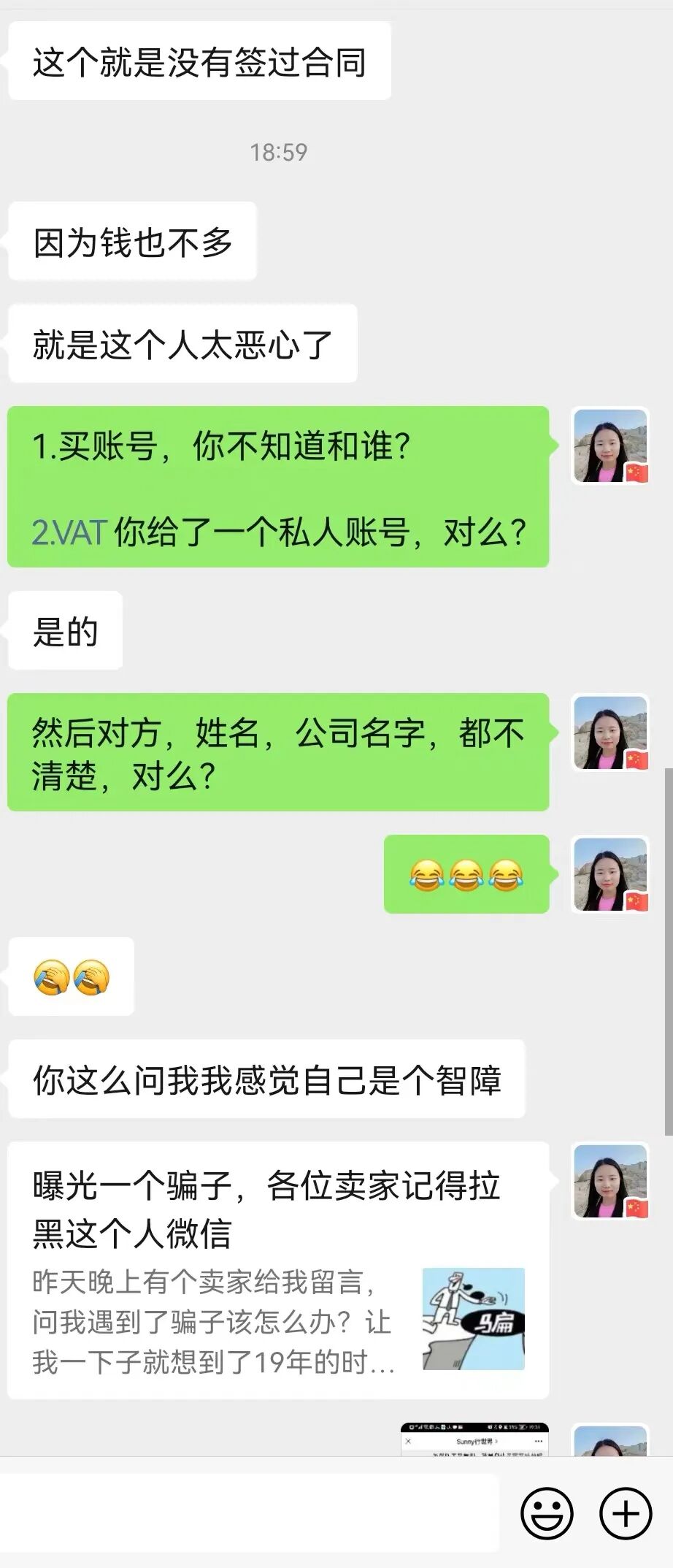
Task: Open shared article 曝光一个骗子
Action: [278, 1269]
